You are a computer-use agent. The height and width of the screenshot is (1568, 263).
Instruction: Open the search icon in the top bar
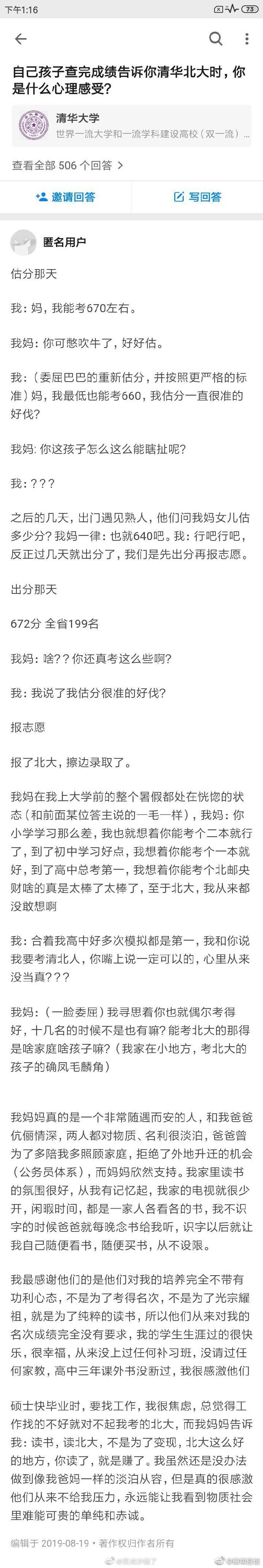click(x=216, y=39)
